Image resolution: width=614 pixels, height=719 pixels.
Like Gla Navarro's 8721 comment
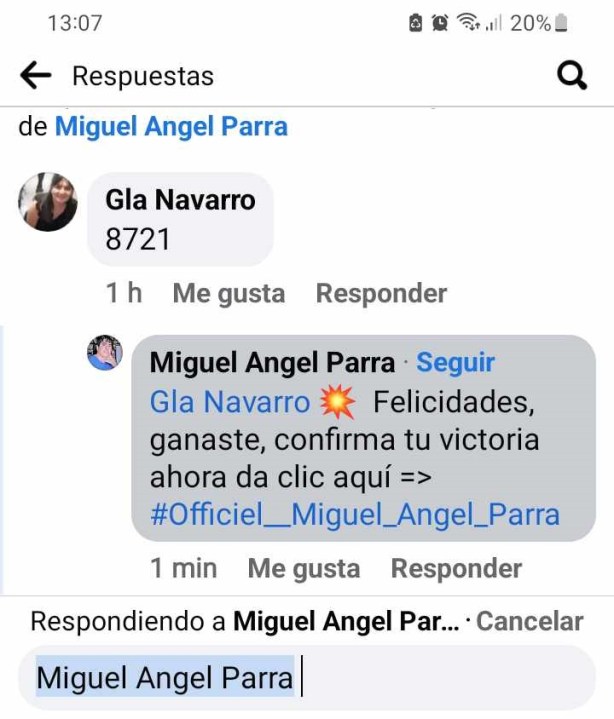tap(228, 293)
